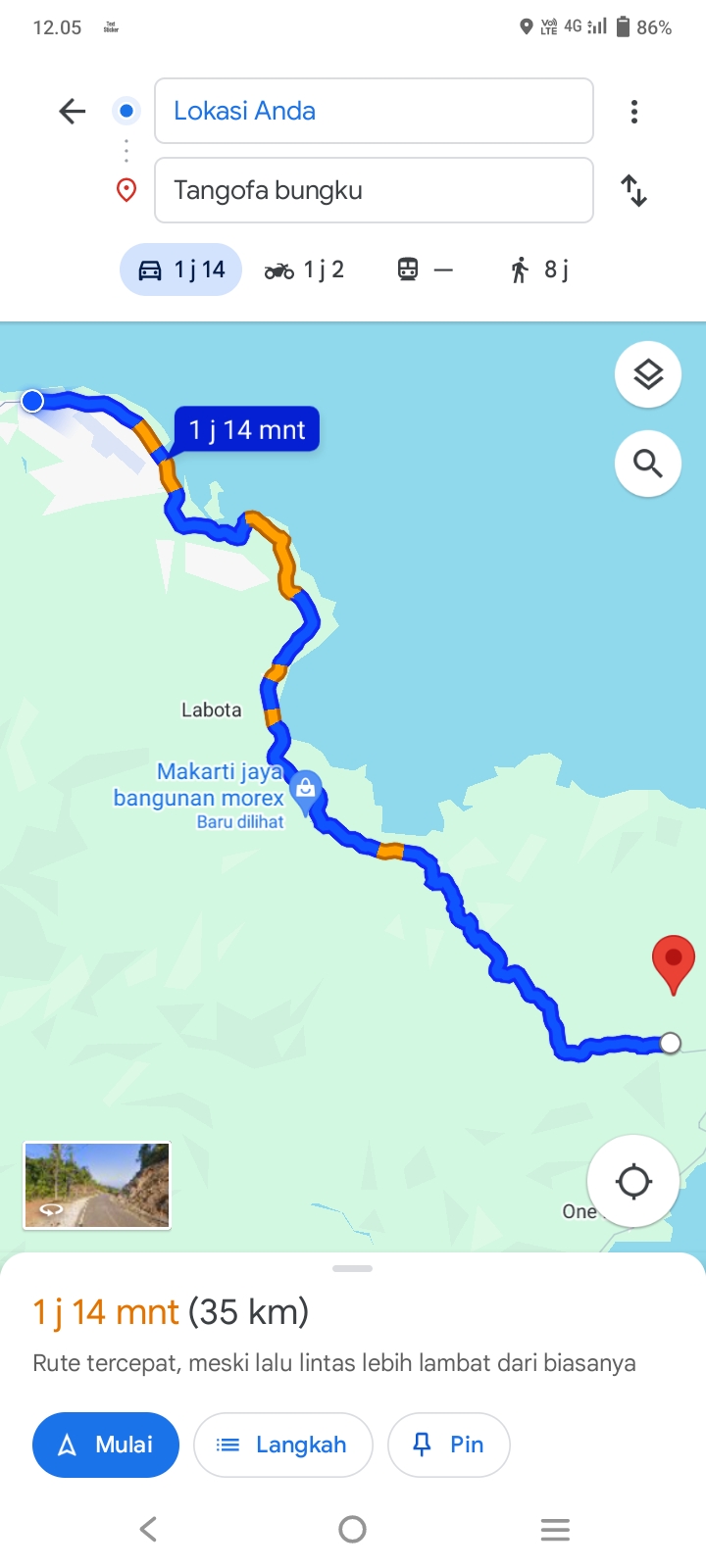Edit the starting point Lokasi Anda

(374, 111)
